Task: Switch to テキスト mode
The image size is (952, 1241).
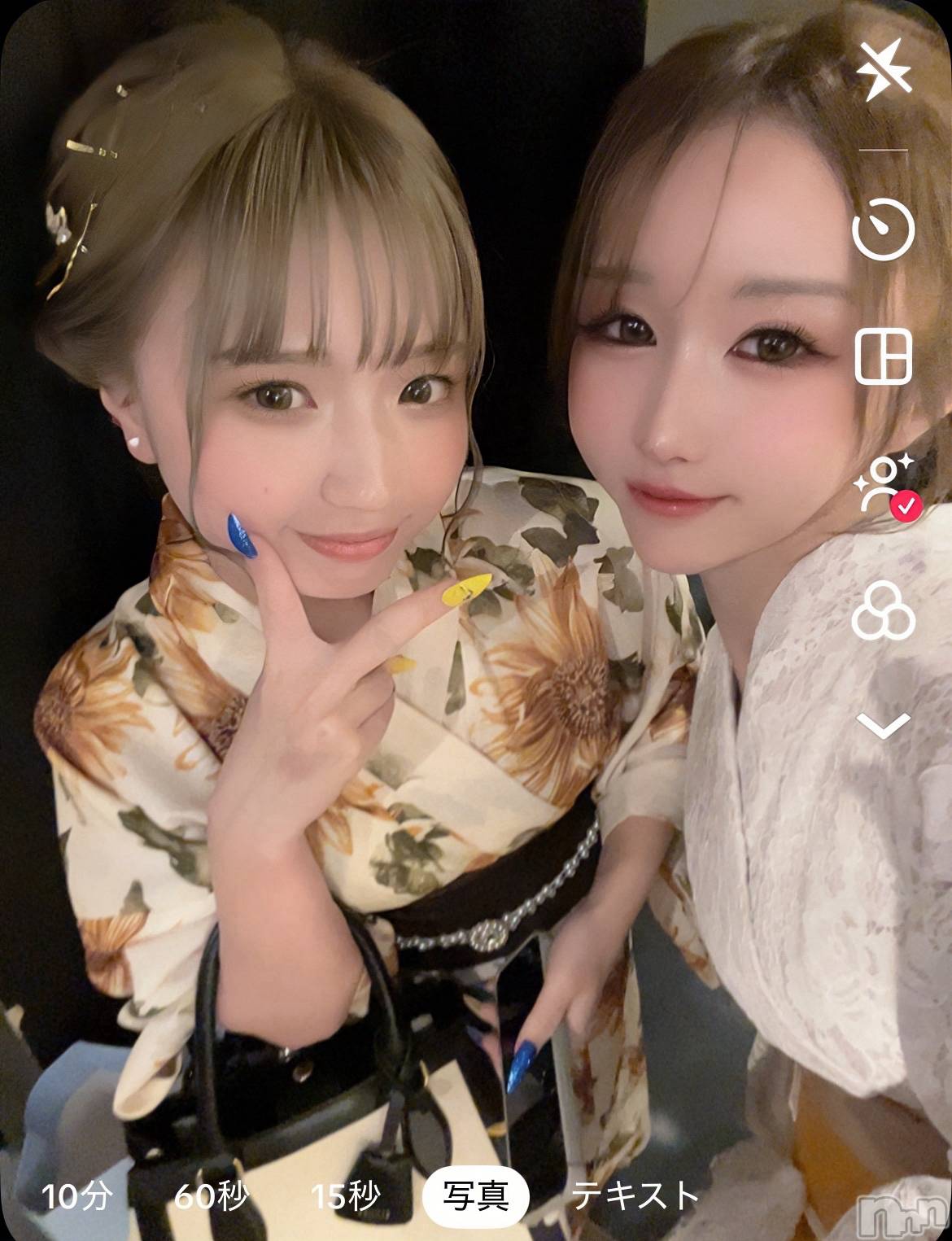Action: (x=635, y=1196)
